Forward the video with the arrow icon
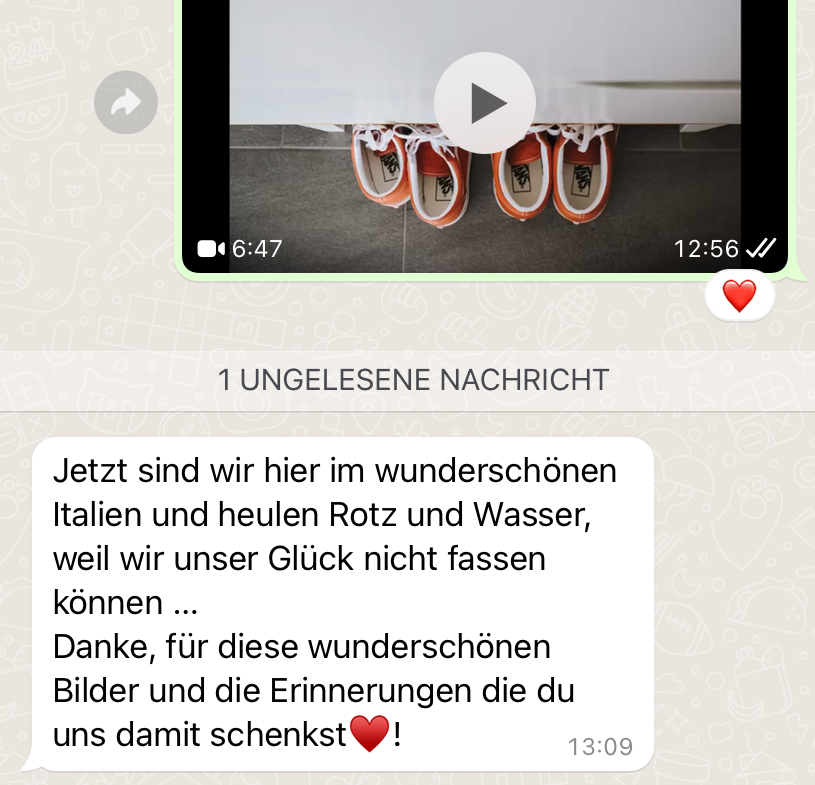The height and width of the screenshot is (785, 815). (x=126, y=102)
